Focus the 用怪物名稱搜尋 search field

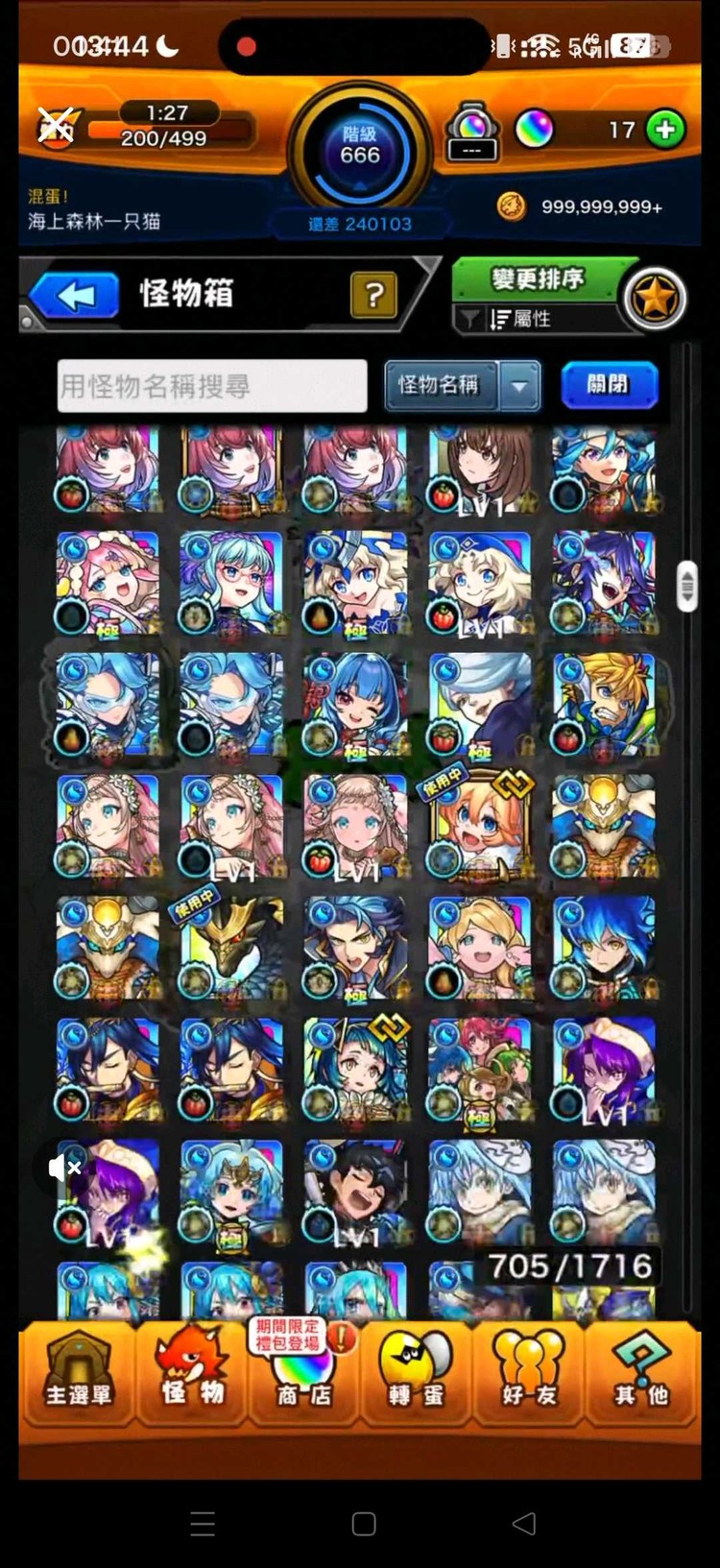click(x=212, y=386)
